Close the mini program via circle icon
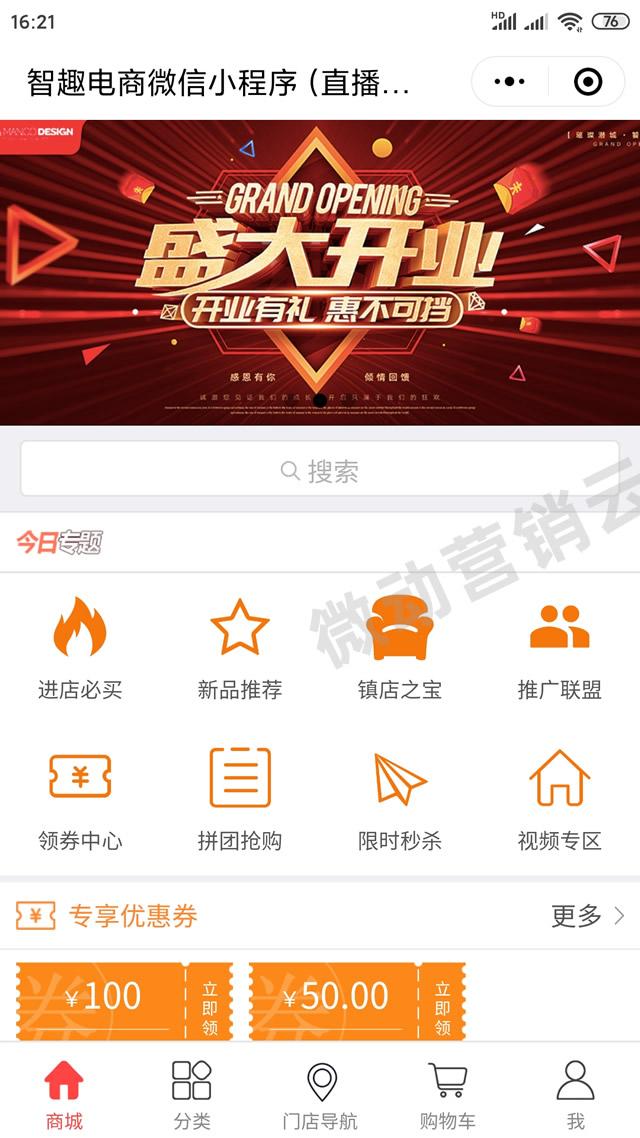Screen dimensions: 640x1138 [x=589, y=82]
